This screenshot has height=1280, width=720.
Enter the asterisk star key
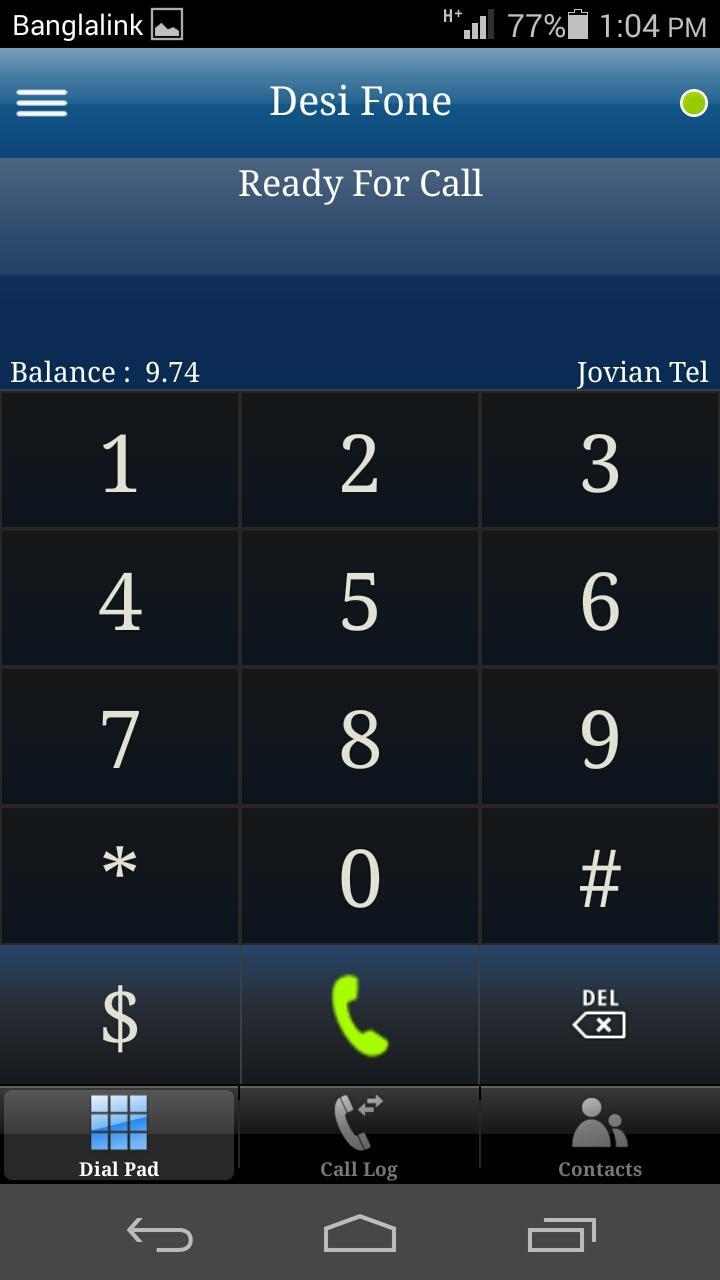(120, 876)
